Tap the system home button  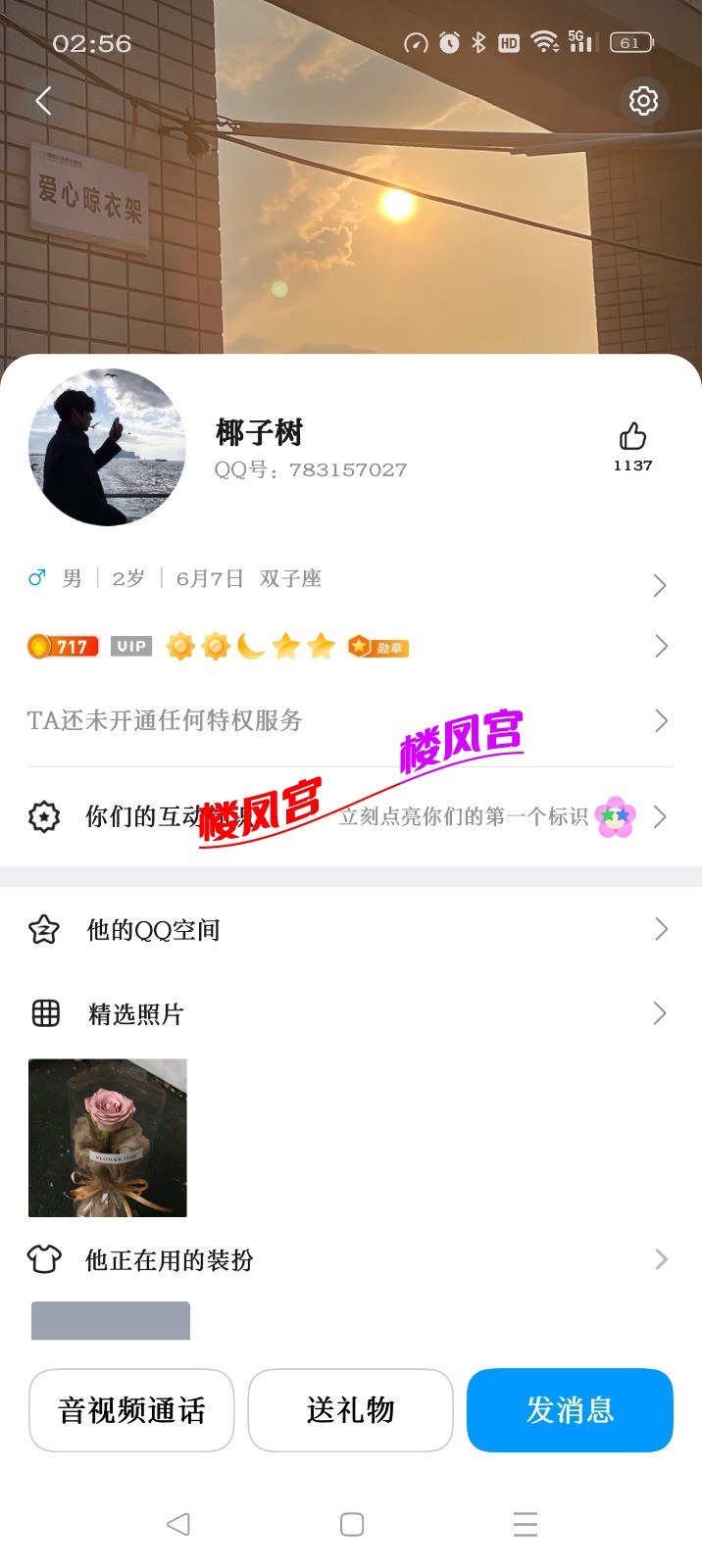click(352, 1525)
